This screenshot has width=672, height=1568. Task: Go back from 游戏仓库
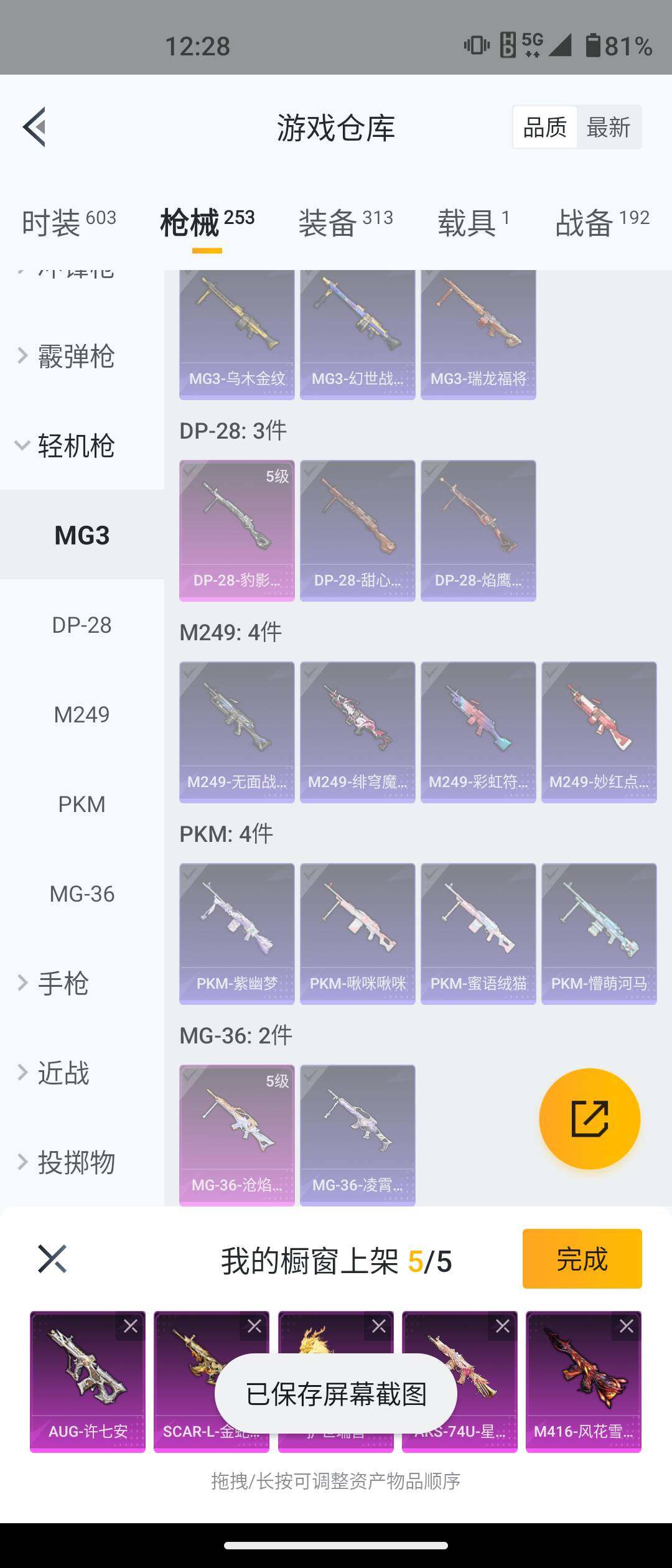click(35, 127)
